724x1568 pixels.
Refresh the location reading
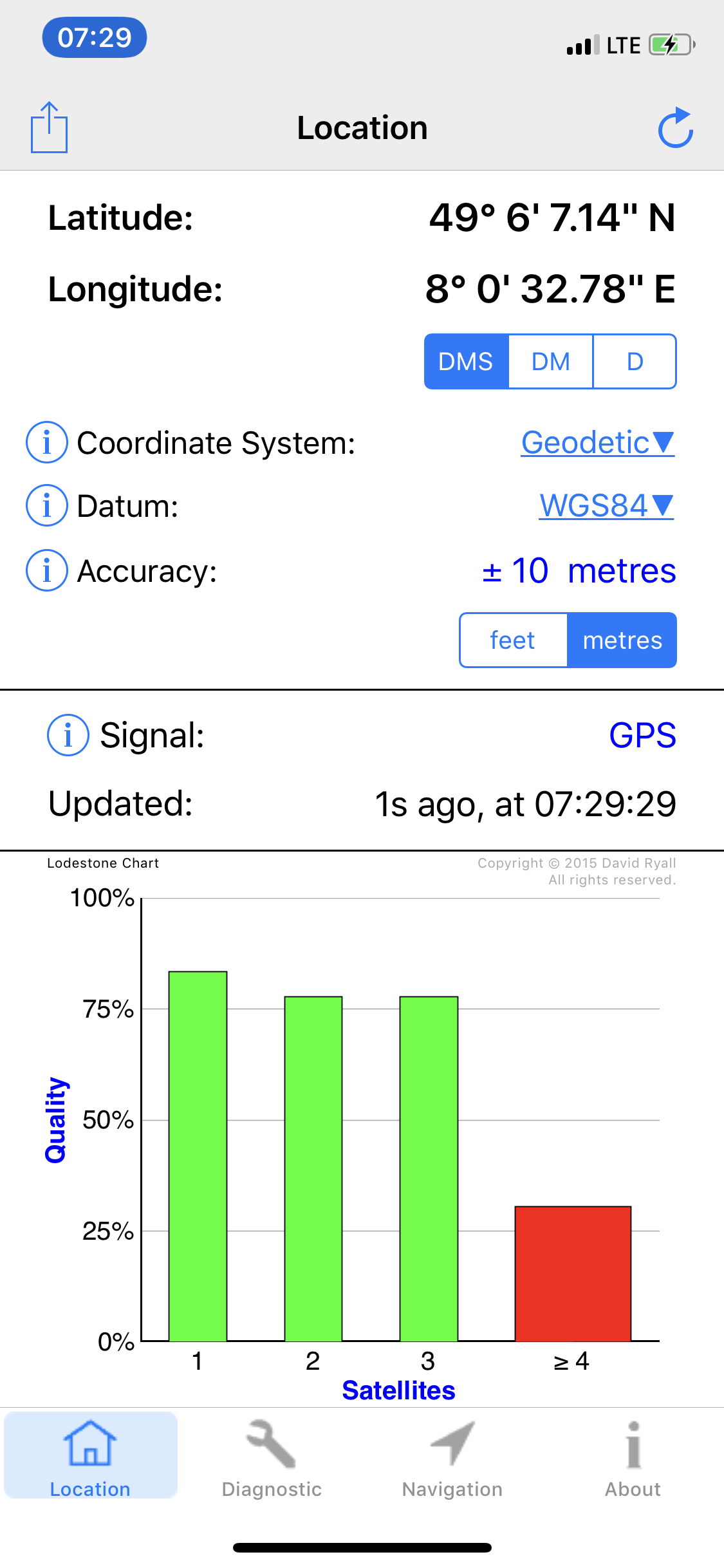676,127
